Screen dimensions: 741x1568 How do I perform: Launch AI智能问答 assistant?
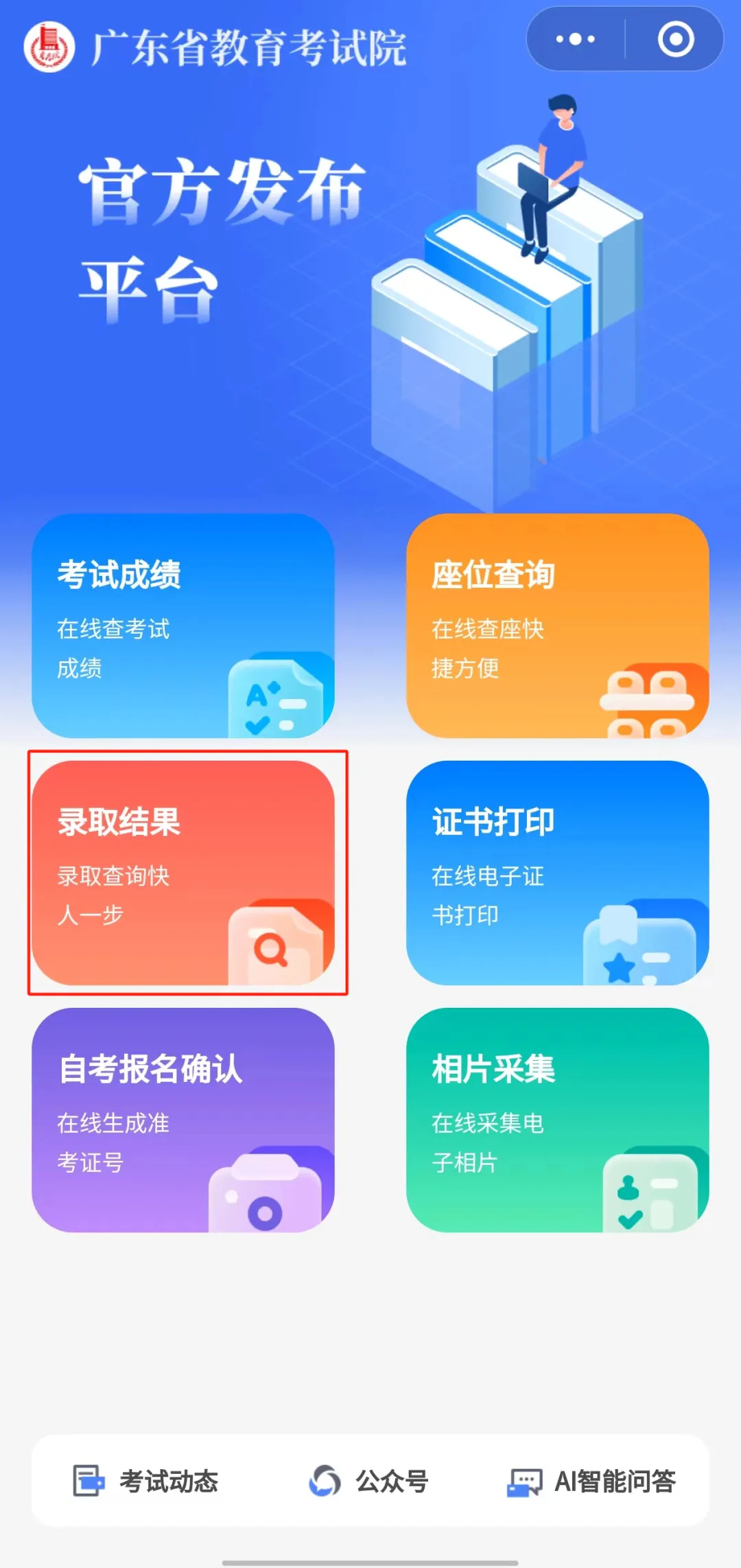(591, 1481)
